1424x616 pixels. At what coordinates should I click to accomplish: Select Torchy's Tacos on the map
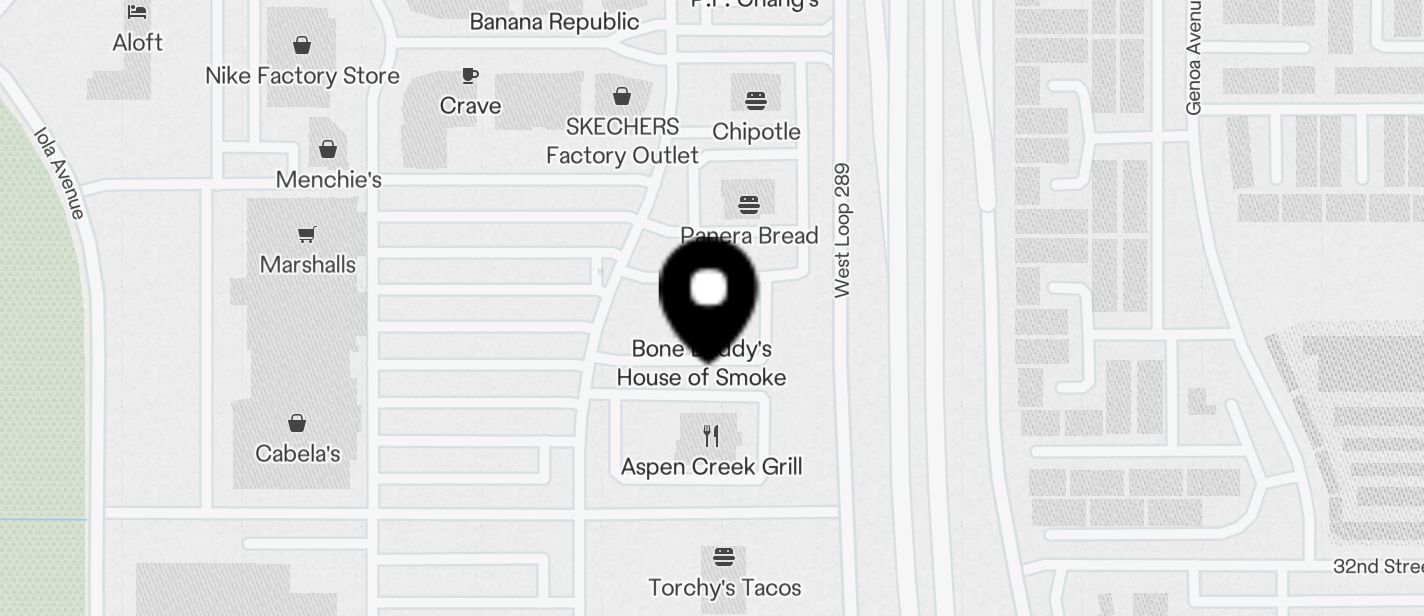(724, 558)
